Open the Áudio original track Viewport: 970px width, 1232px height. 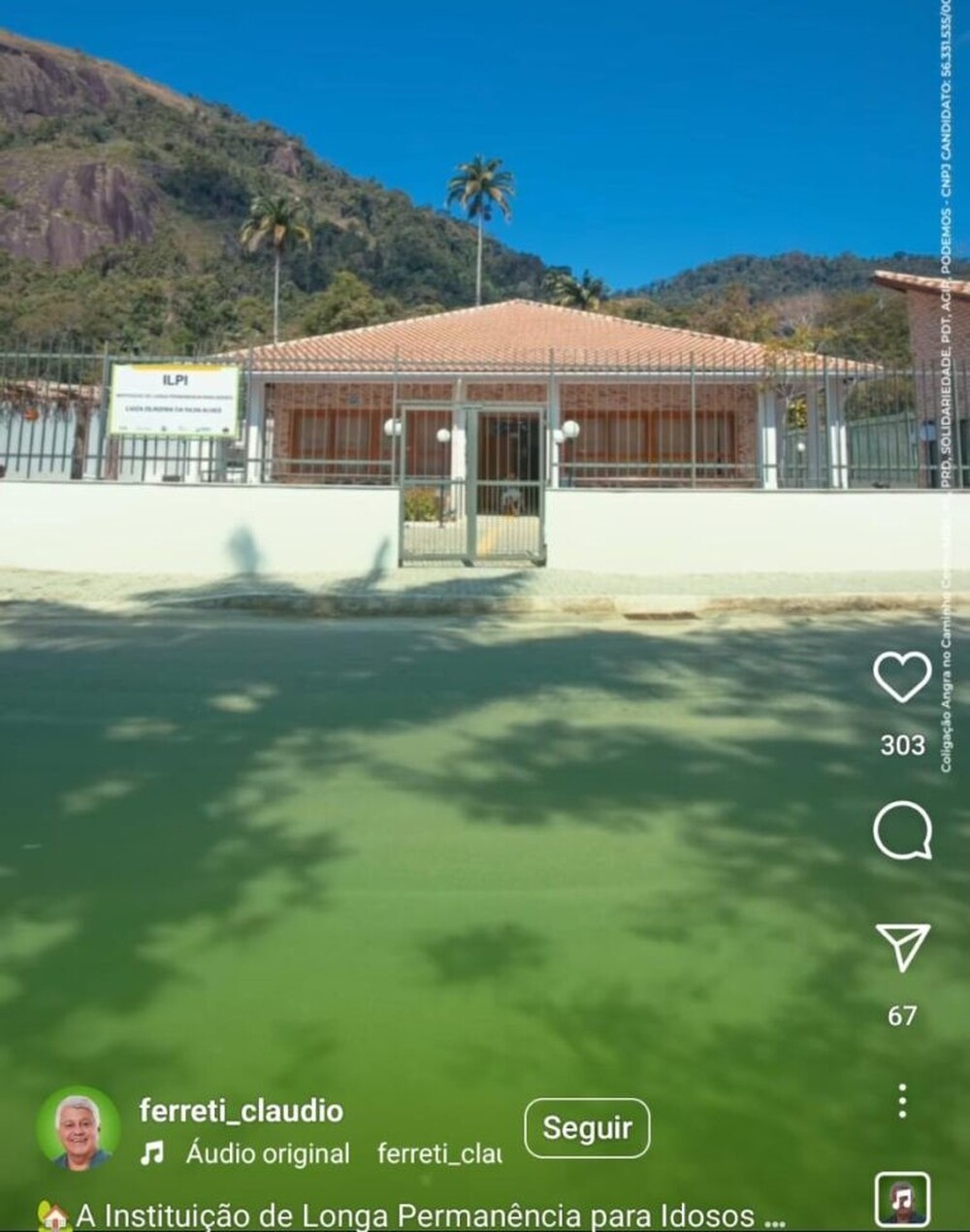click(x=267, y=1153)
